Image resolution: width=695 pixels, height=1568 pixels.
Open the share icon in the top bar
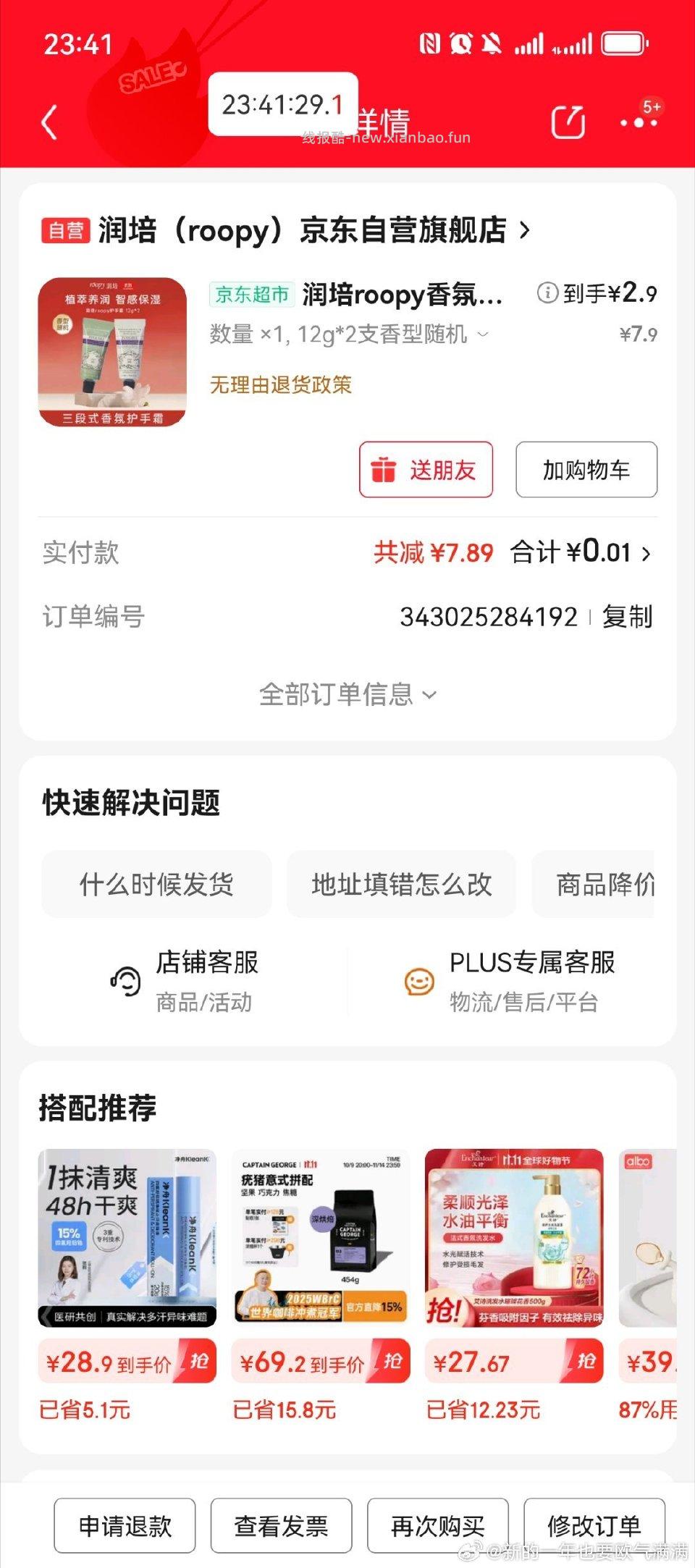point(569,120)
